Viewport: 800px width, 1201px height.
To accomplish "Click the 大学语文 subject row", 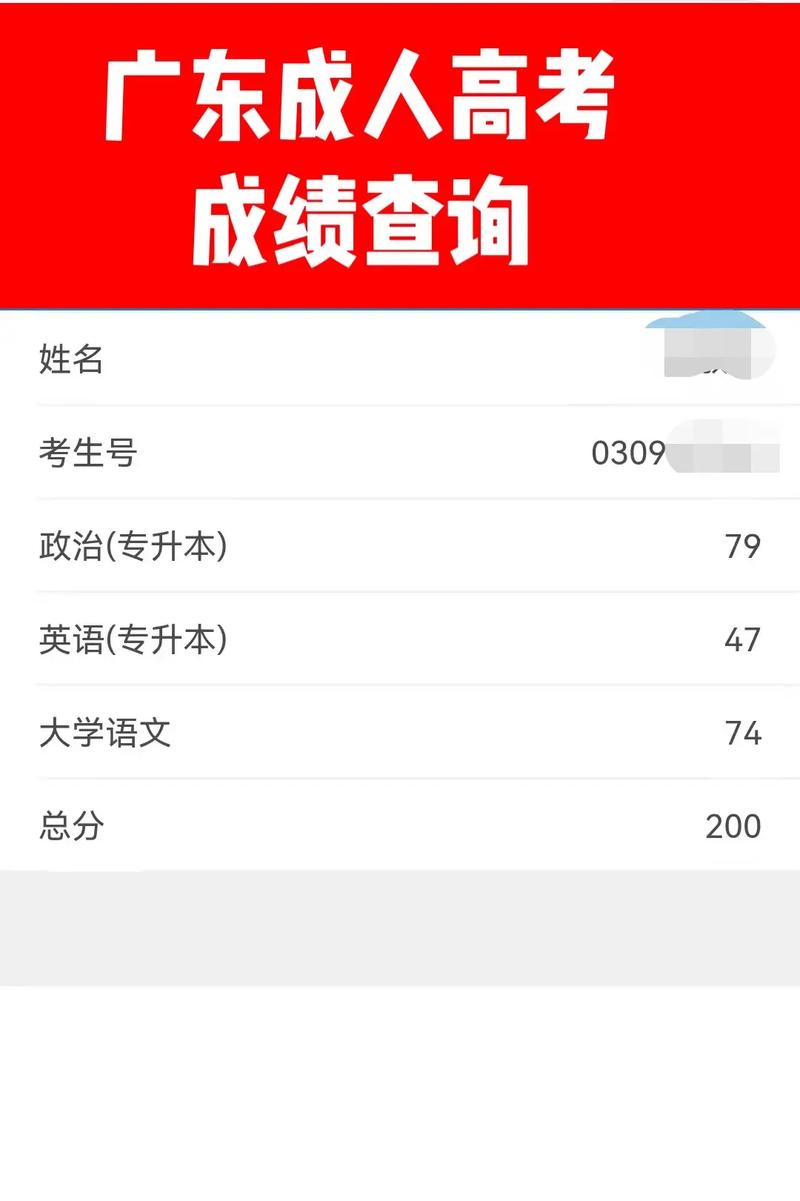I will click(105, 733).
